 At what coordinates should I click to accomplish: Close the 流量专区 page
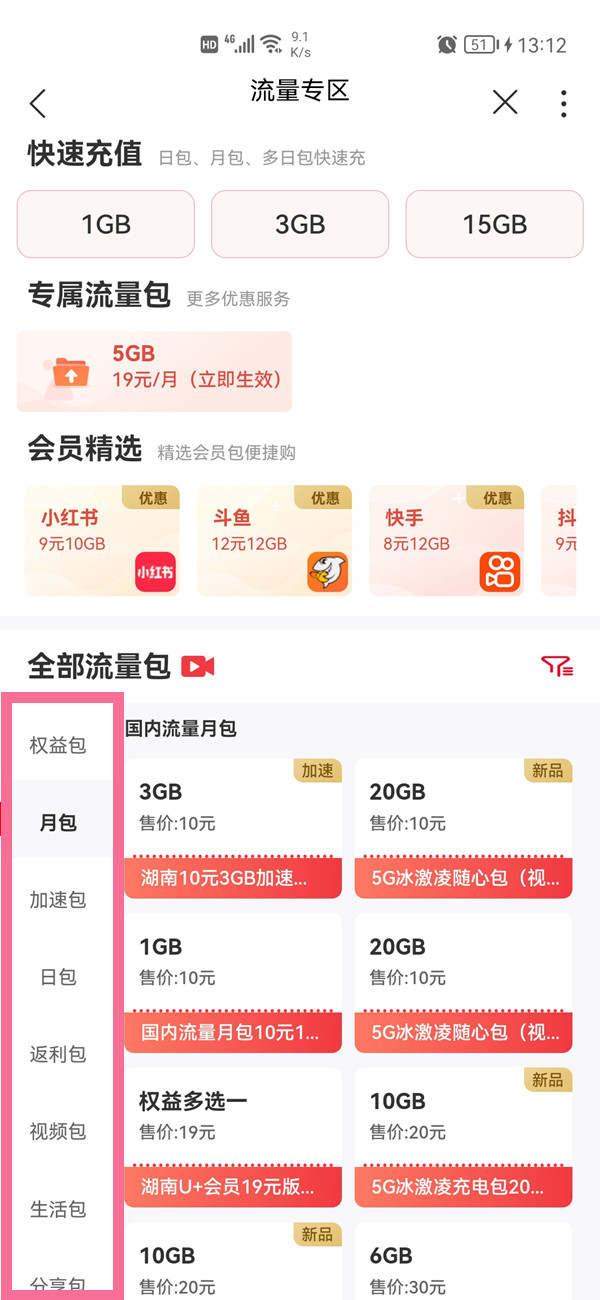[x=505, y=102]
